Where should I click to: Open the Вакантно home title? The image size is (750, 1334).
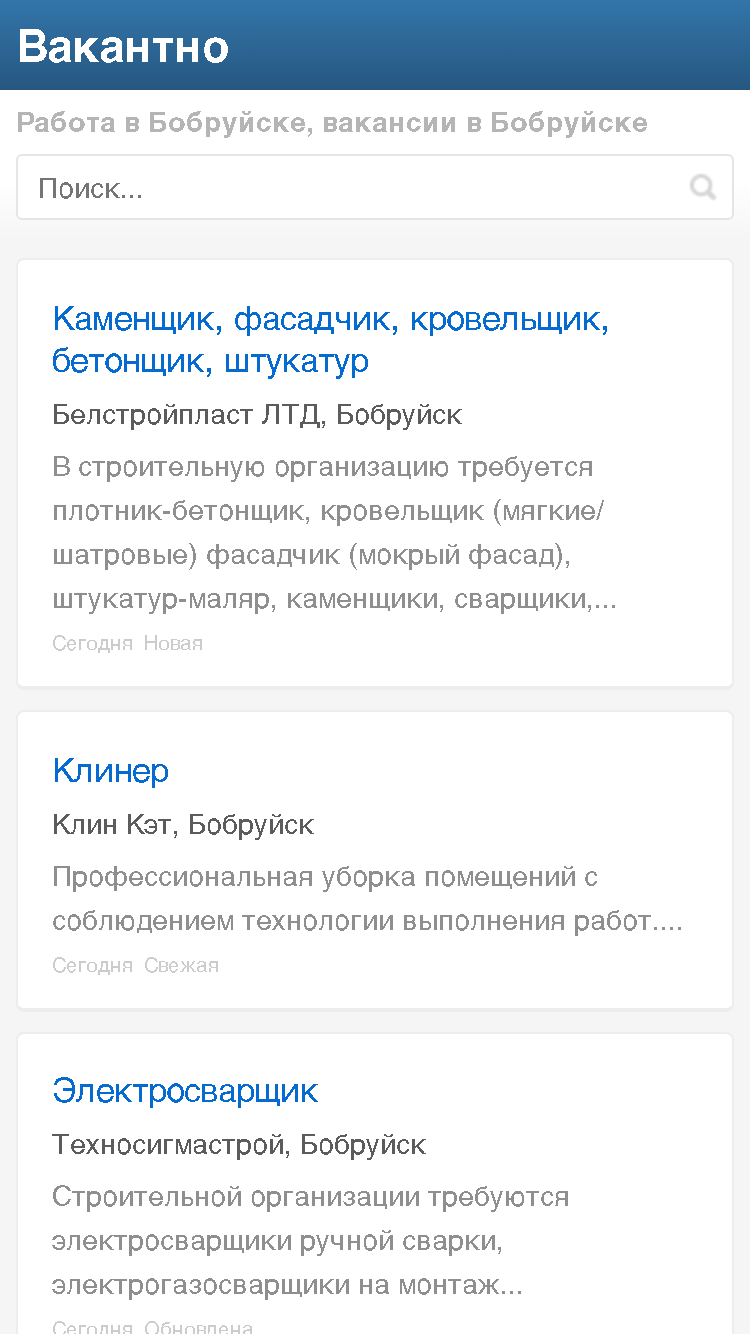coord(123,46)
